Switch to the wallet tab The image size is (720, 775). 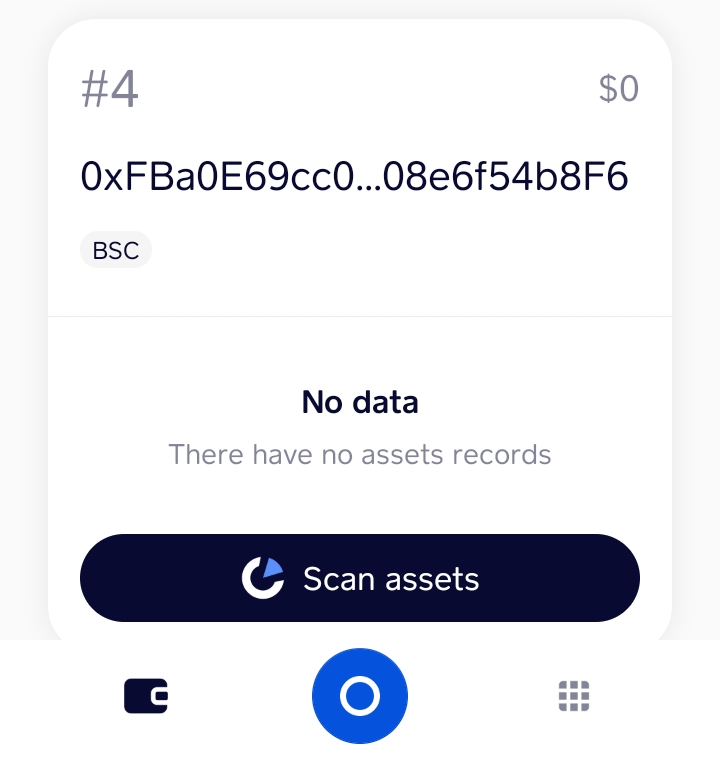146,695
